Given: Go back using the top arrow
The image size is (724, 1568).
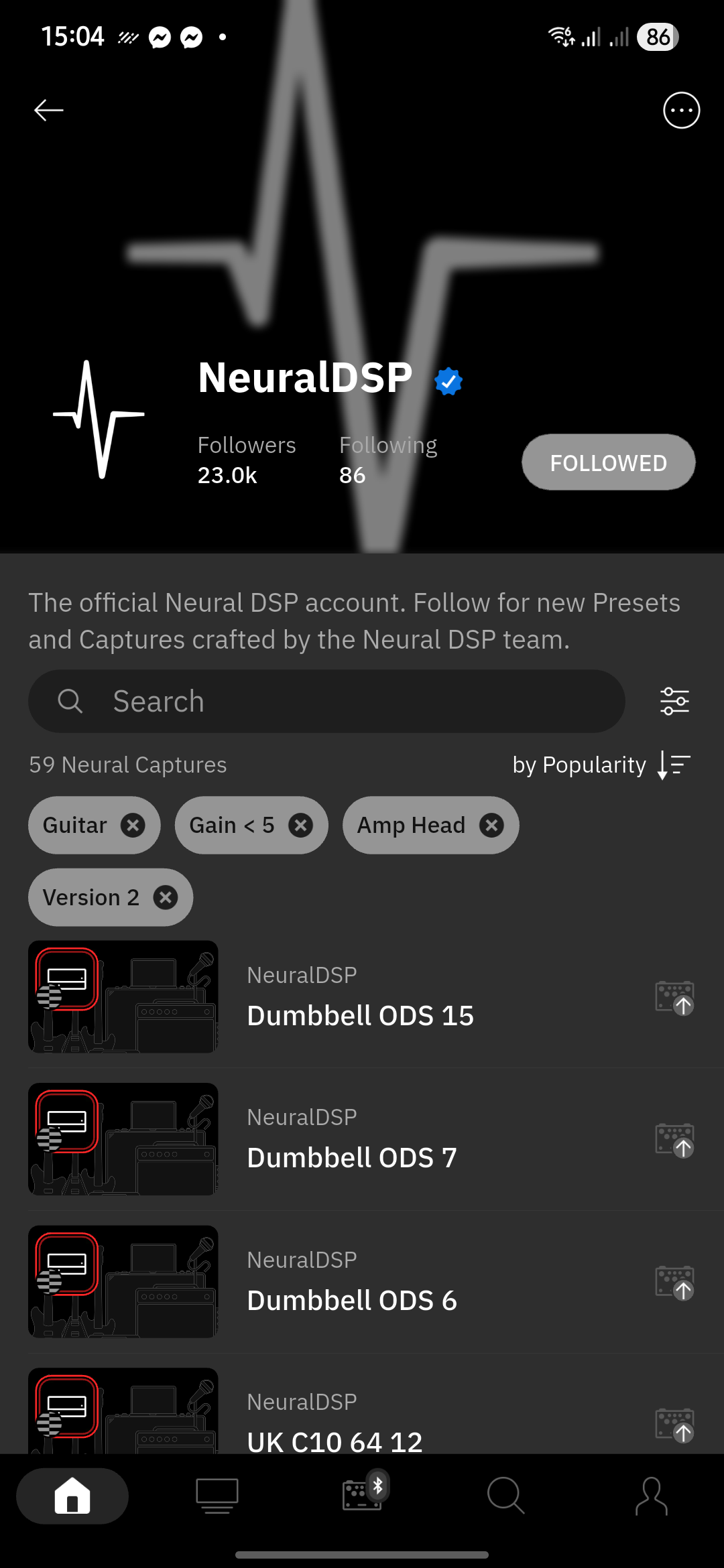Looking at the screenshot, I should [48, 110].
